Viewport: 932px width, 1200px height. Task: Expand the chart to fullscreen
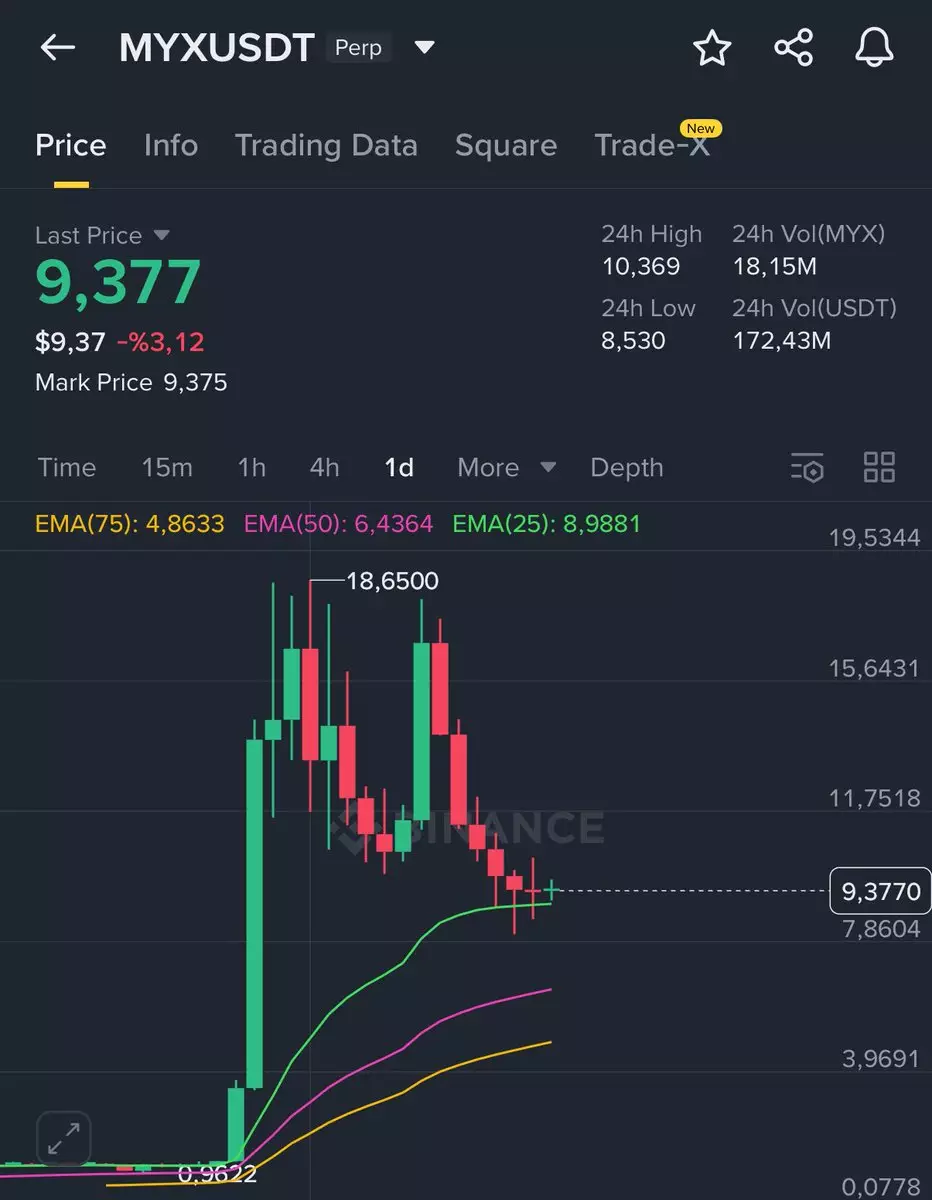point(64,1138)
